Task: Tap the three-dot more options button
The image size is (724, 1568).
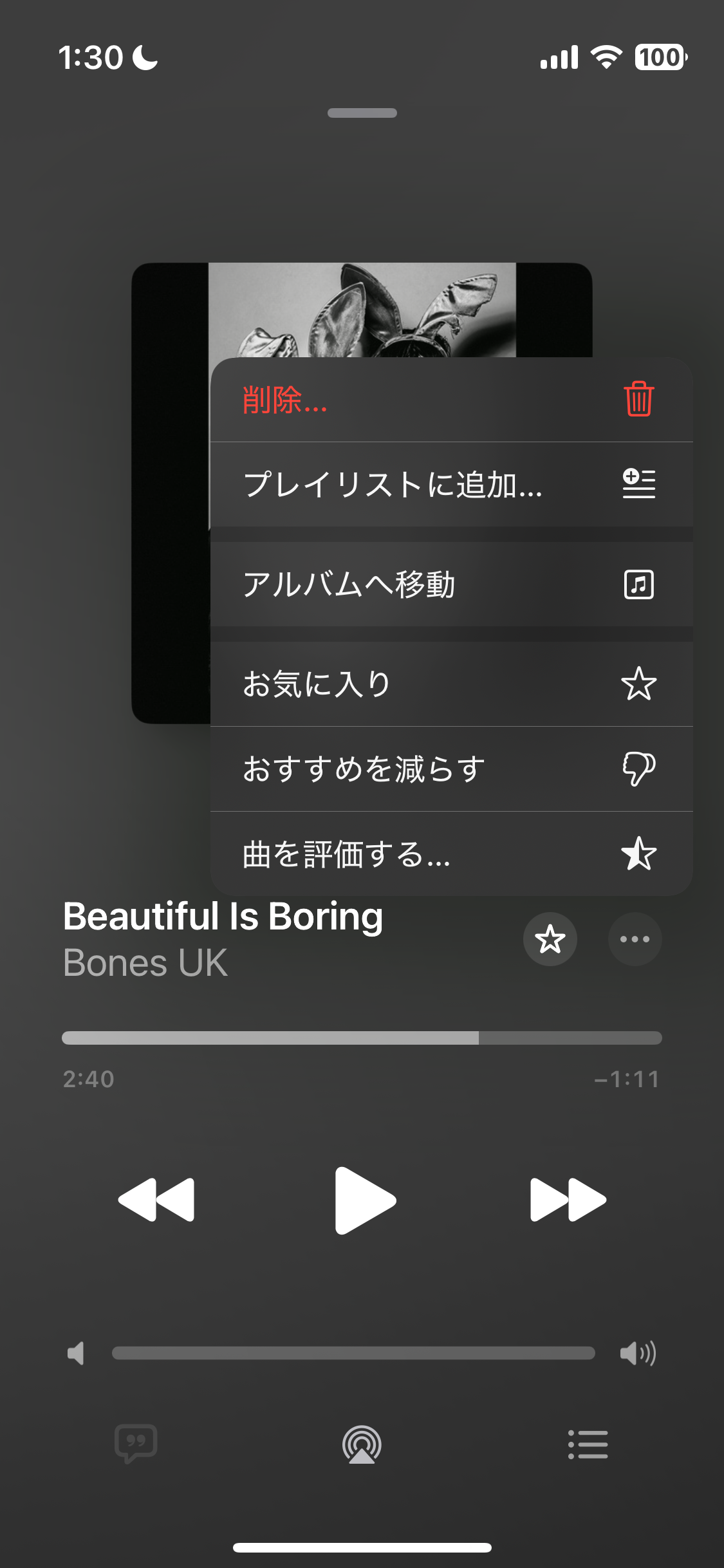Action: 635,939
